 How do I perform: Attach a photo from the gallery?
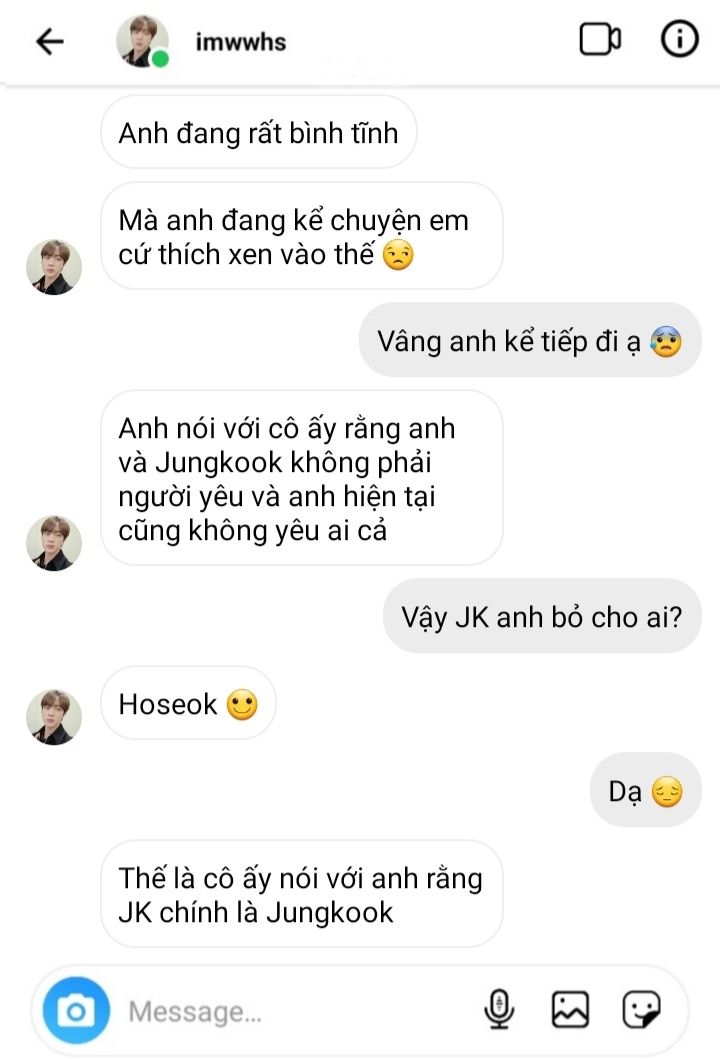tap(570, 1010)
